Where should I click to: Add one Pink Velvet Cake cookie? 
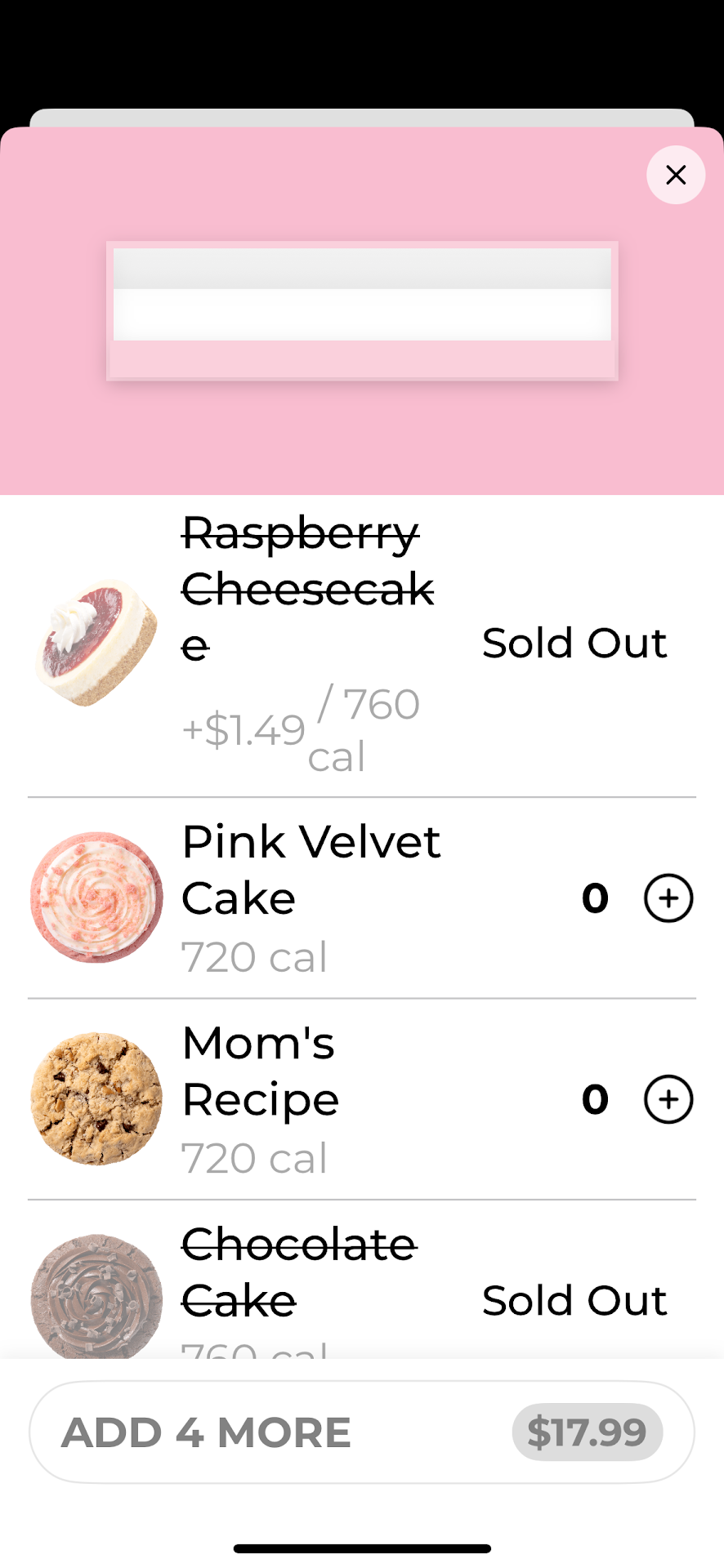[x=668, y=898]
